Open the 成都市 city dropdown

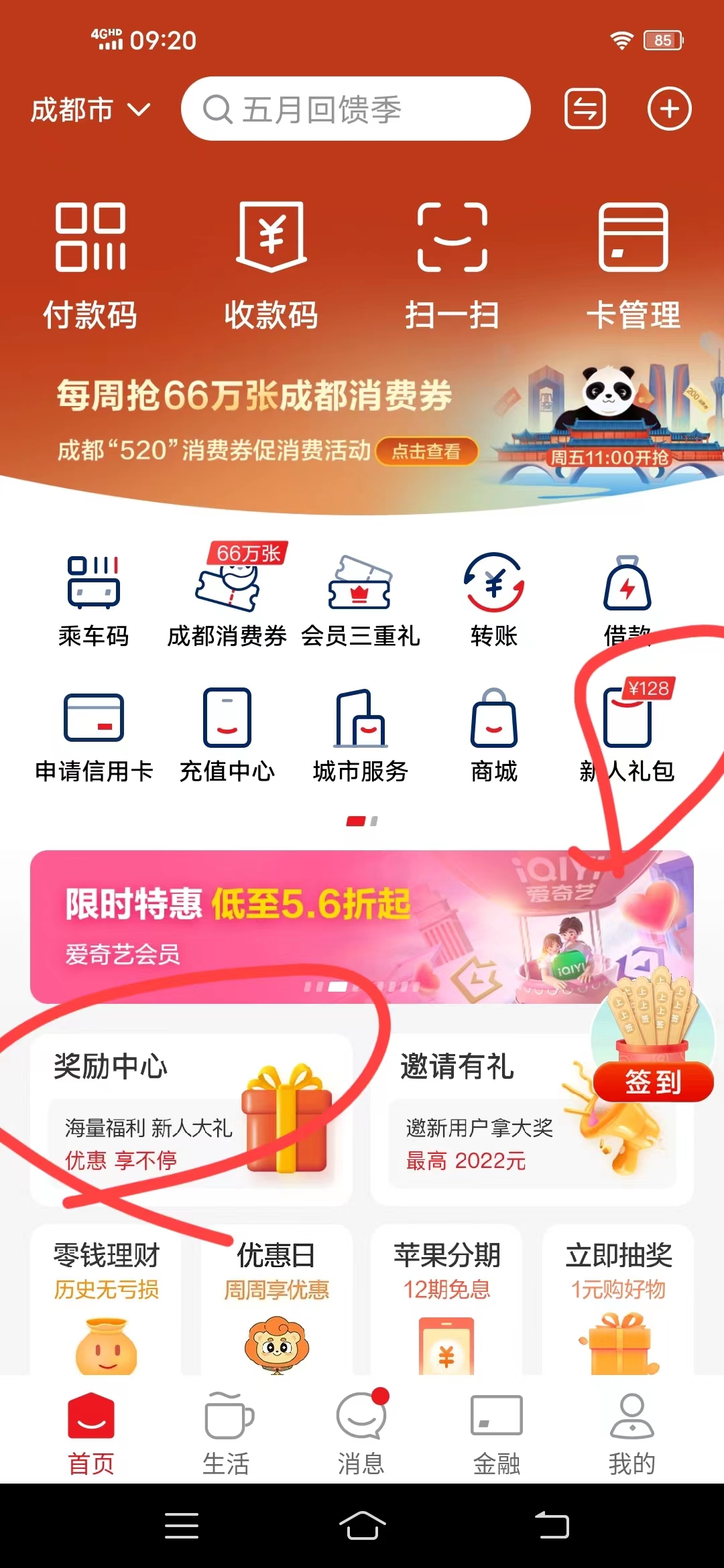[90, 109]
